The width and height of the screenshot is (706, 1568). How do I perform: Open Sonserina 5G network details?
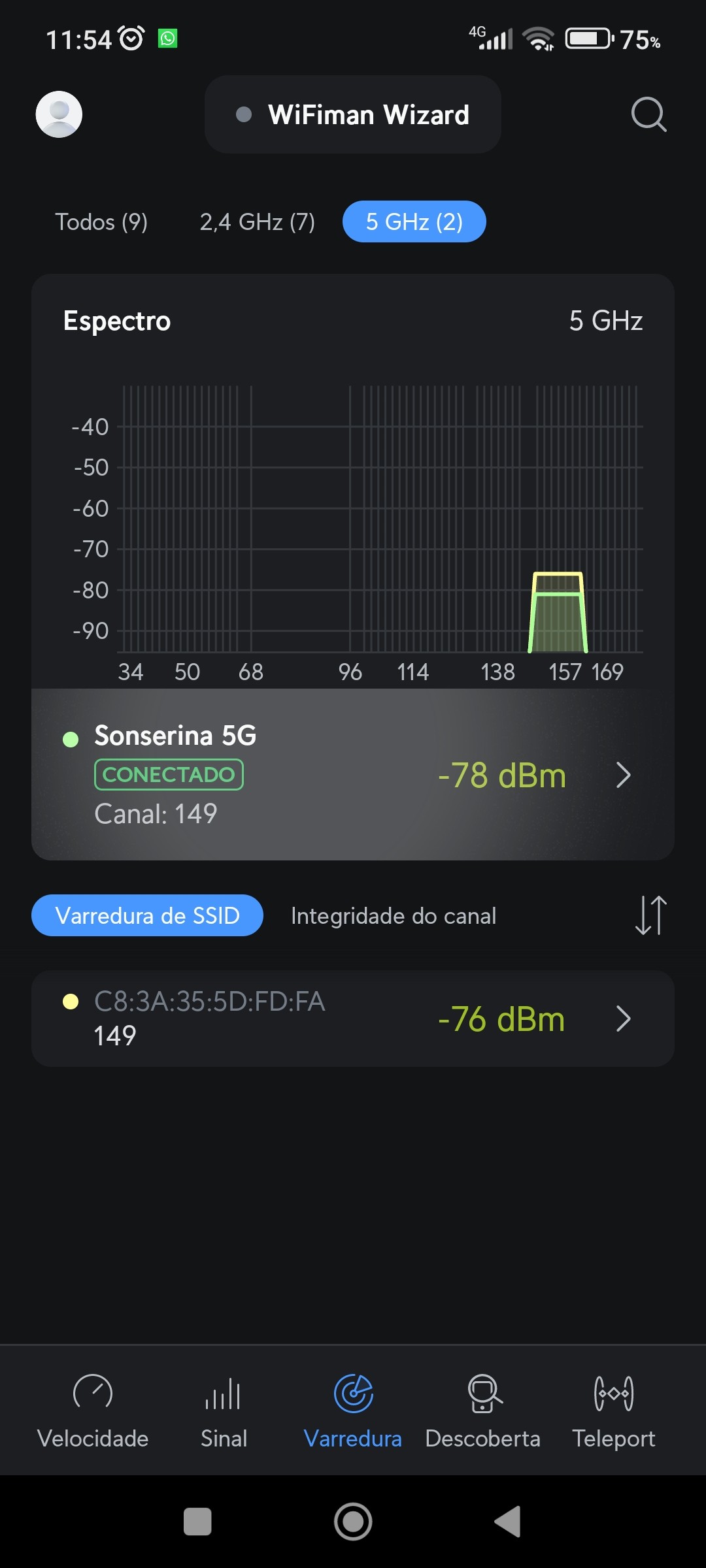[x=353, y=775]
